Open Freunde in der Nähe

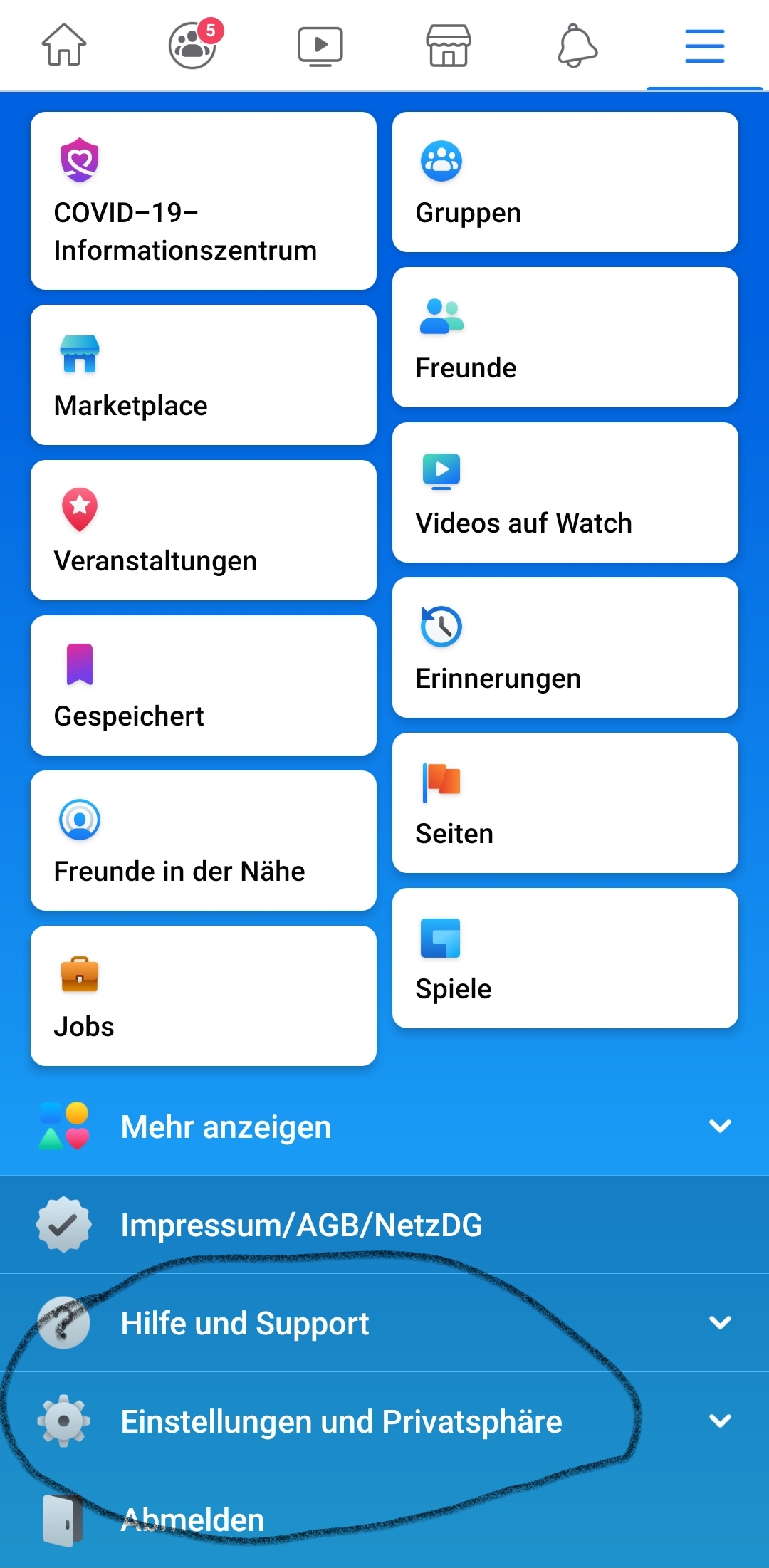(x=203, y=841)
